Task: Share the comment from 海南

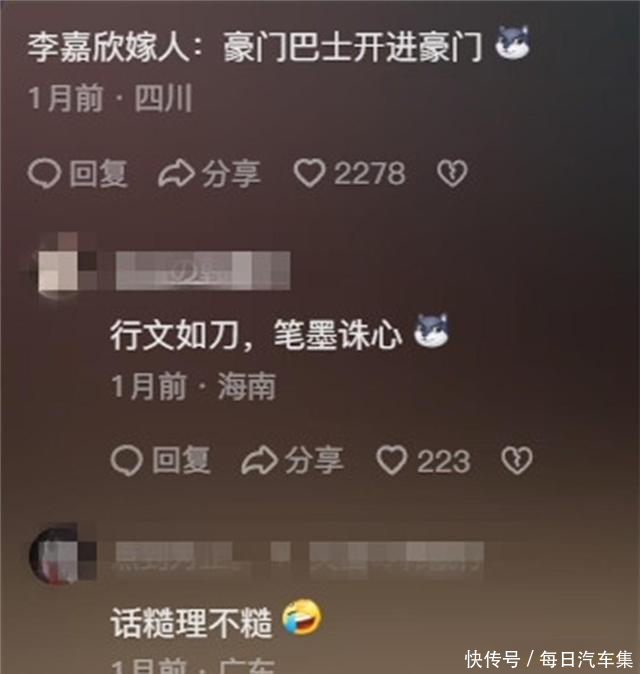Action: coord(293,460)
